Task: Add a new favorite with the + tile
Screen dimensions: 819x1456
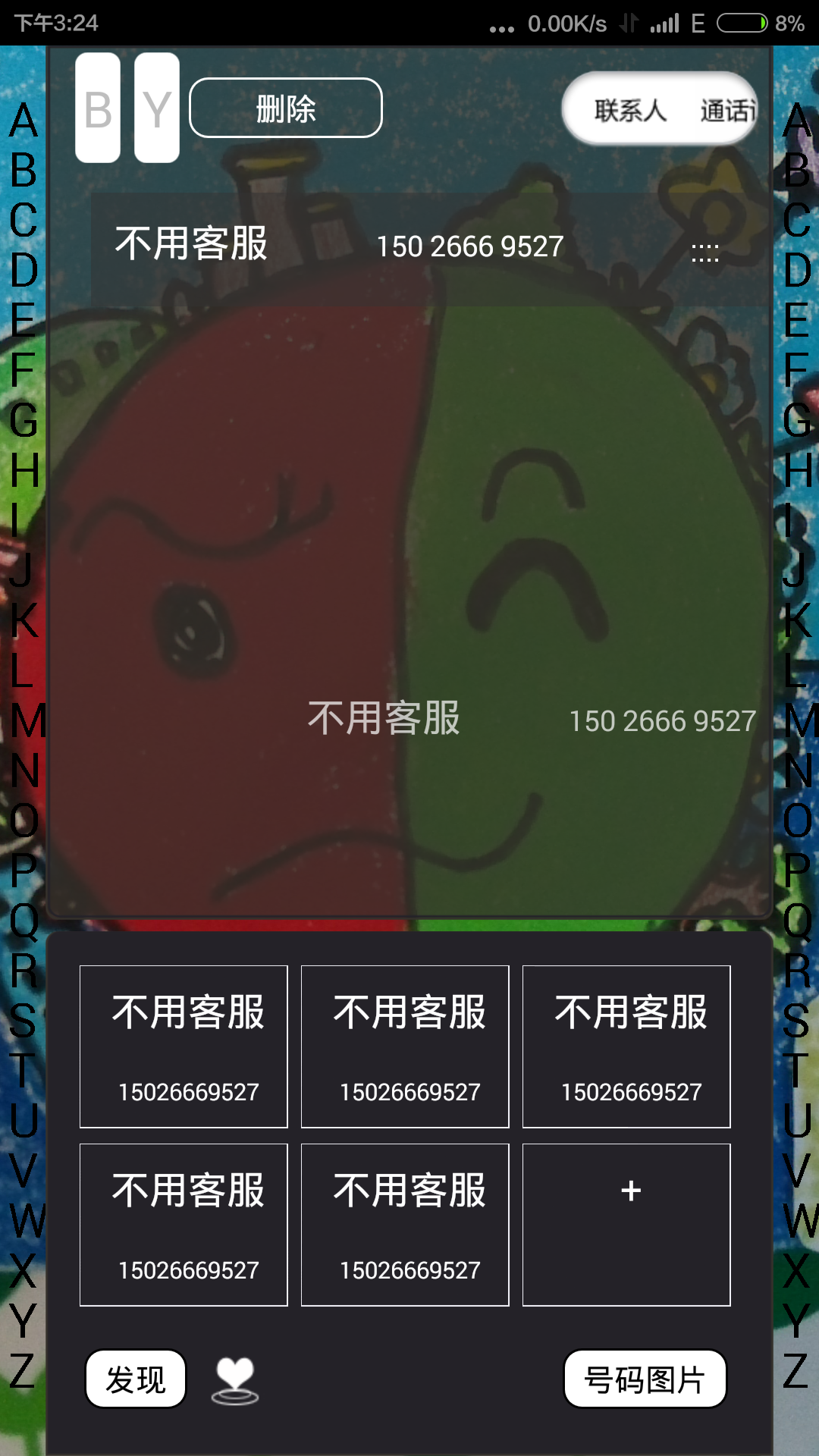Action: 626,1224
